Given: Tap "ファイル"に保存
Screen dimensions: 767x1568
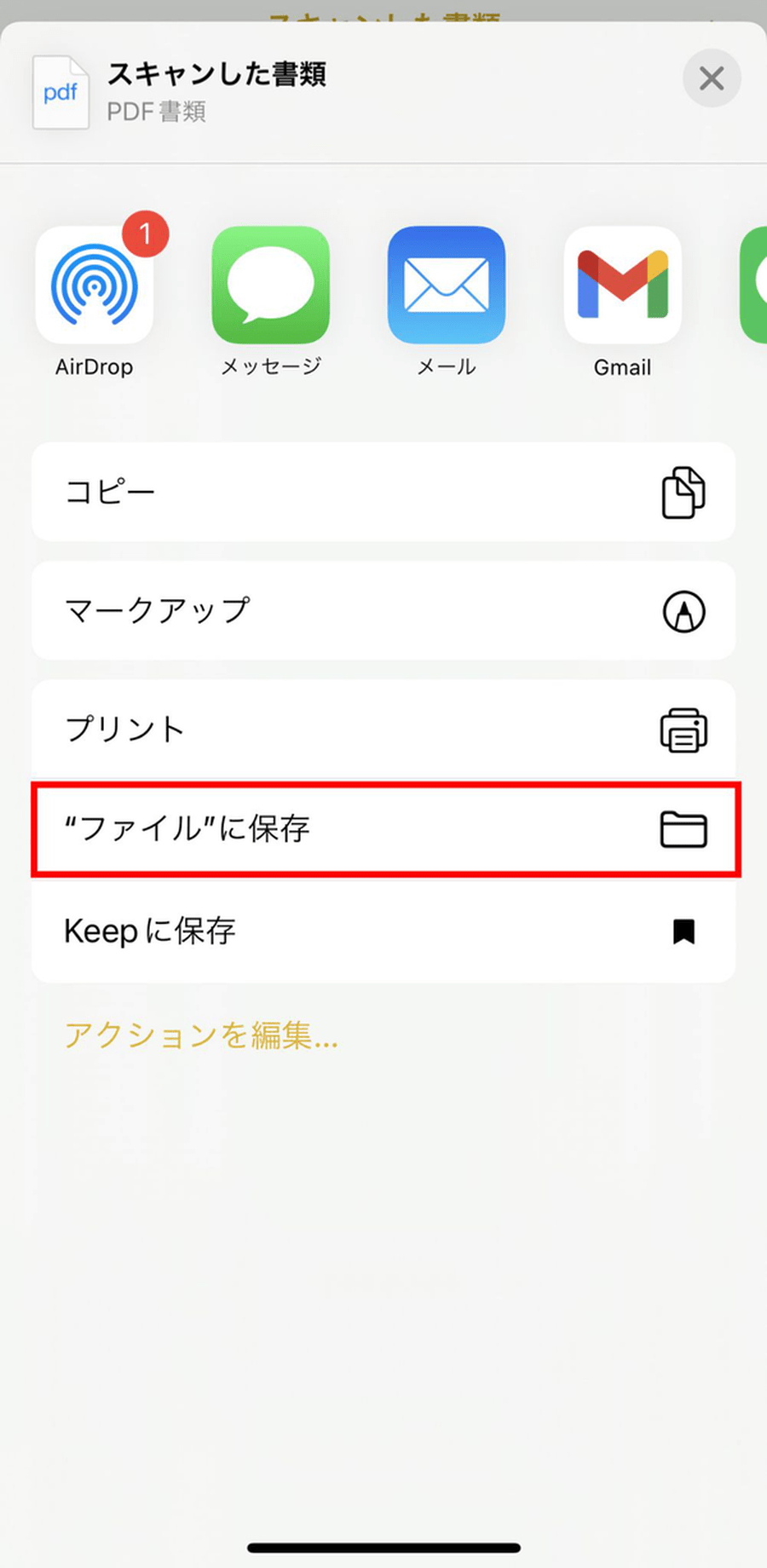Looking at the screenshot, I should tap(383, 829).
